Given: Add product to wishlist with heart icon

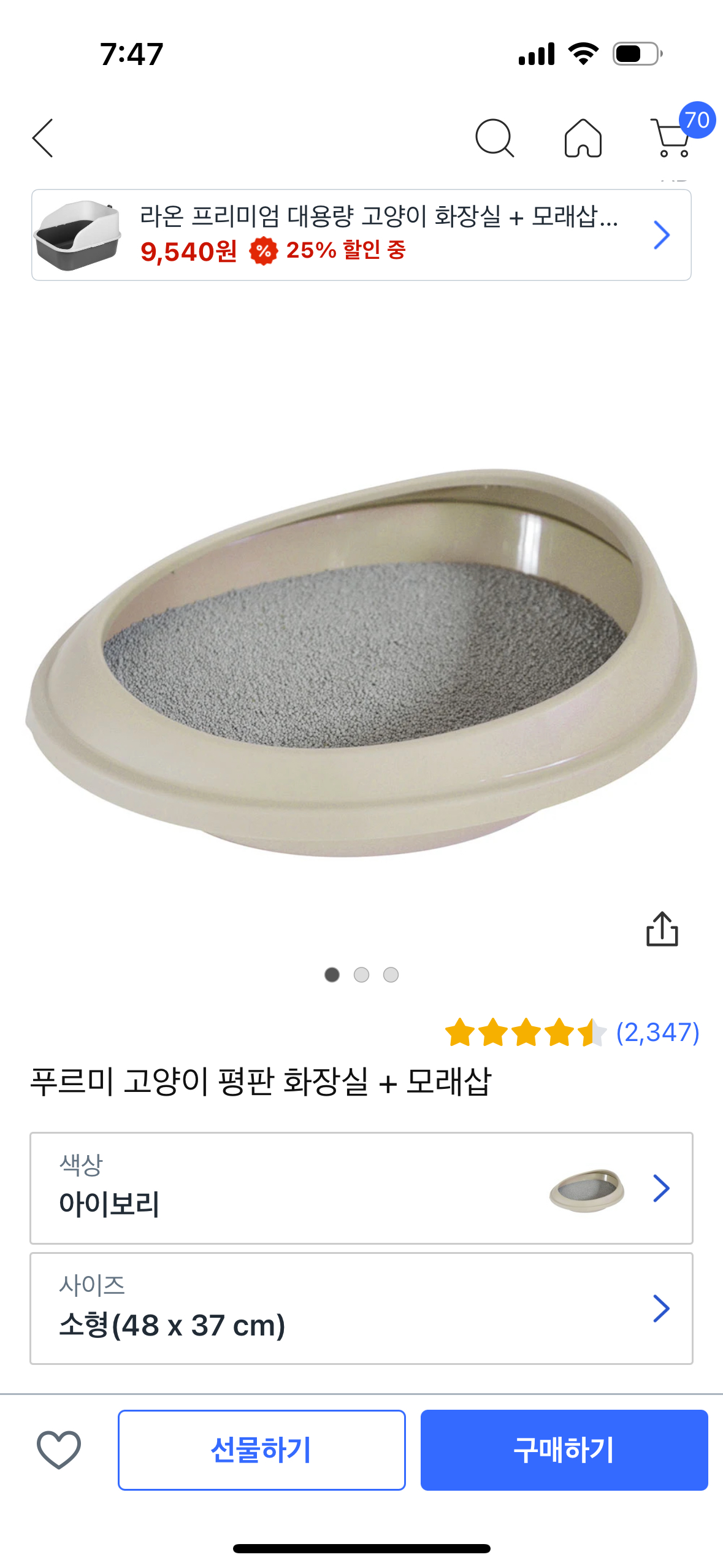Looking at the screenshot, I should 59,1449.
